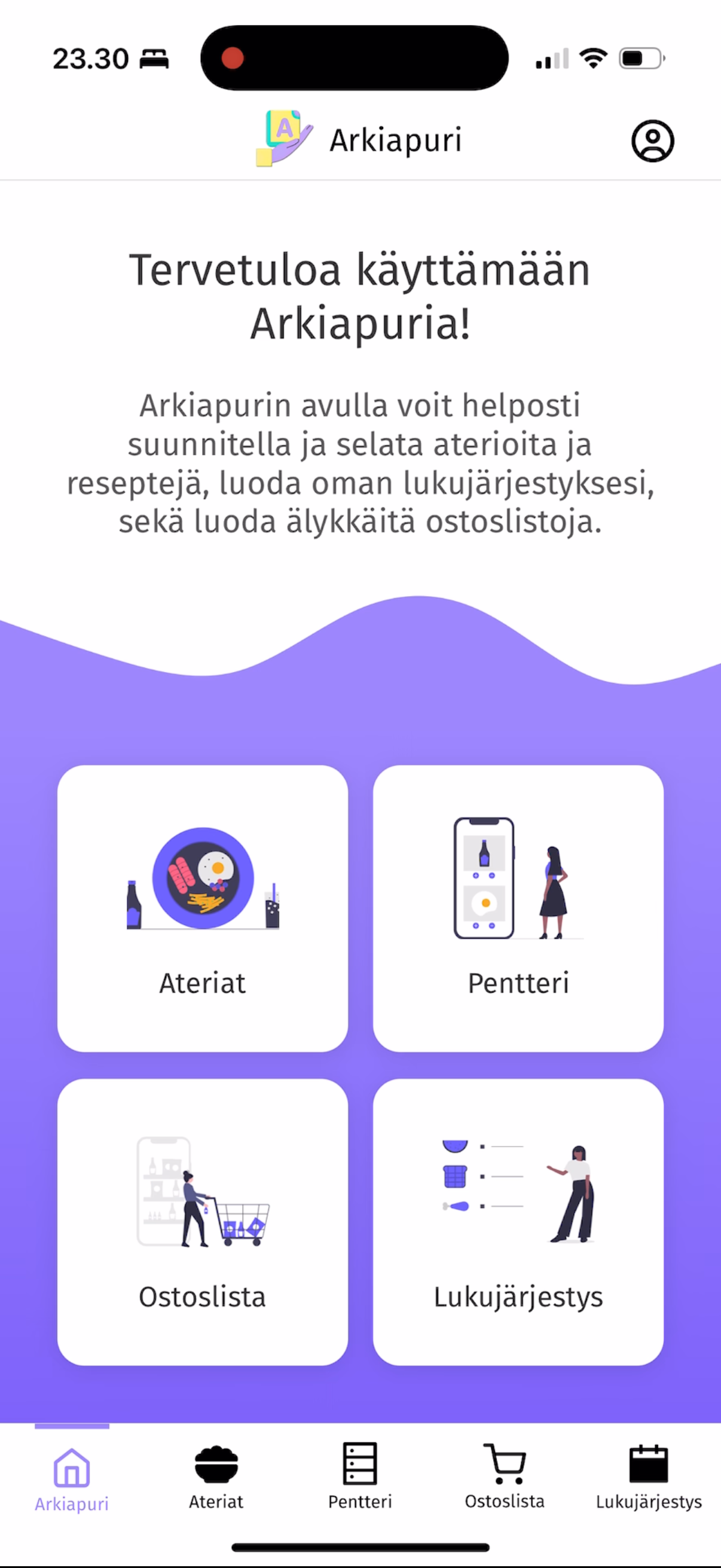This screenshot has width=721, height=1568.
Task: Switch to the Pentteri tab
Action: click(x=359, y=1478)
